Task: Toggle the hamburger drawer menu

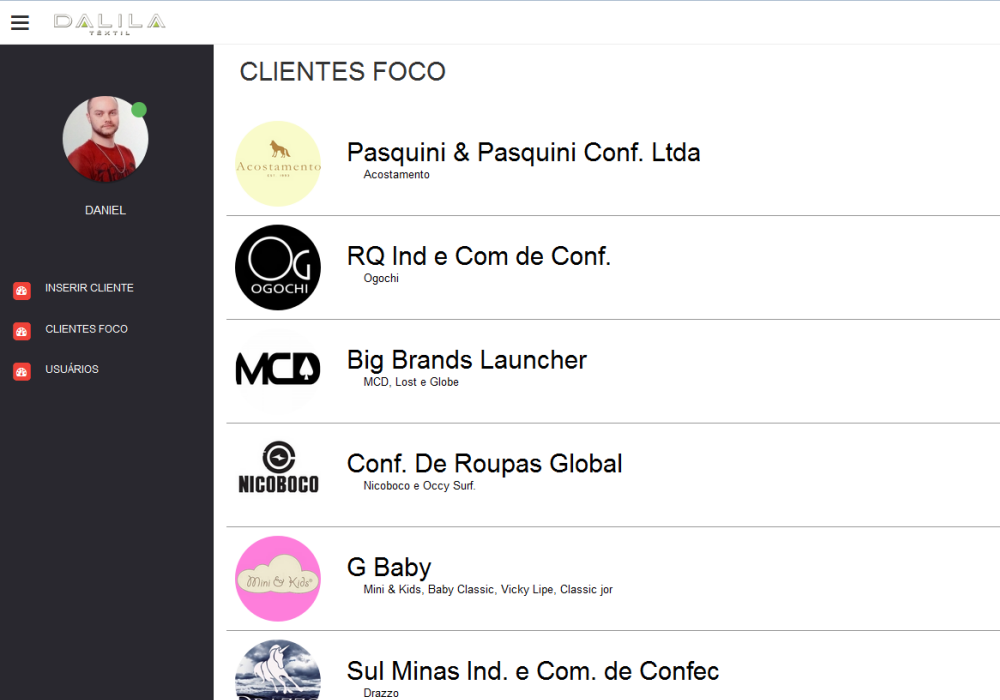Action: [20, 22]
